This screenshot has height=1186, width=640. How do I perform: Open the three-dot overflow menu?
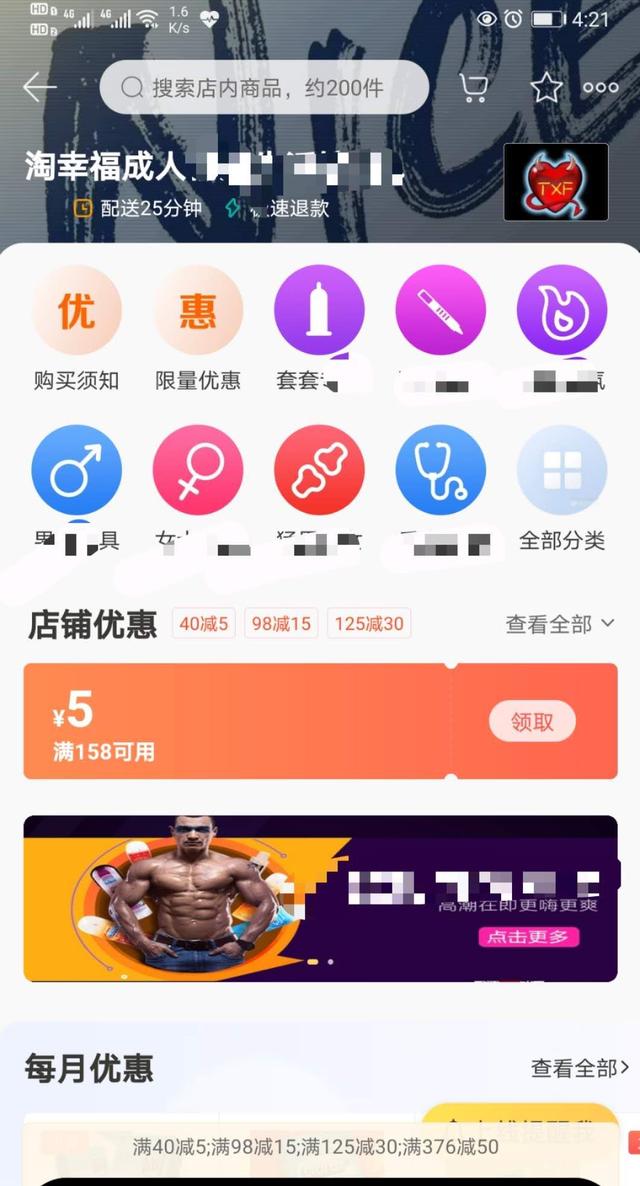click(601, 88)
